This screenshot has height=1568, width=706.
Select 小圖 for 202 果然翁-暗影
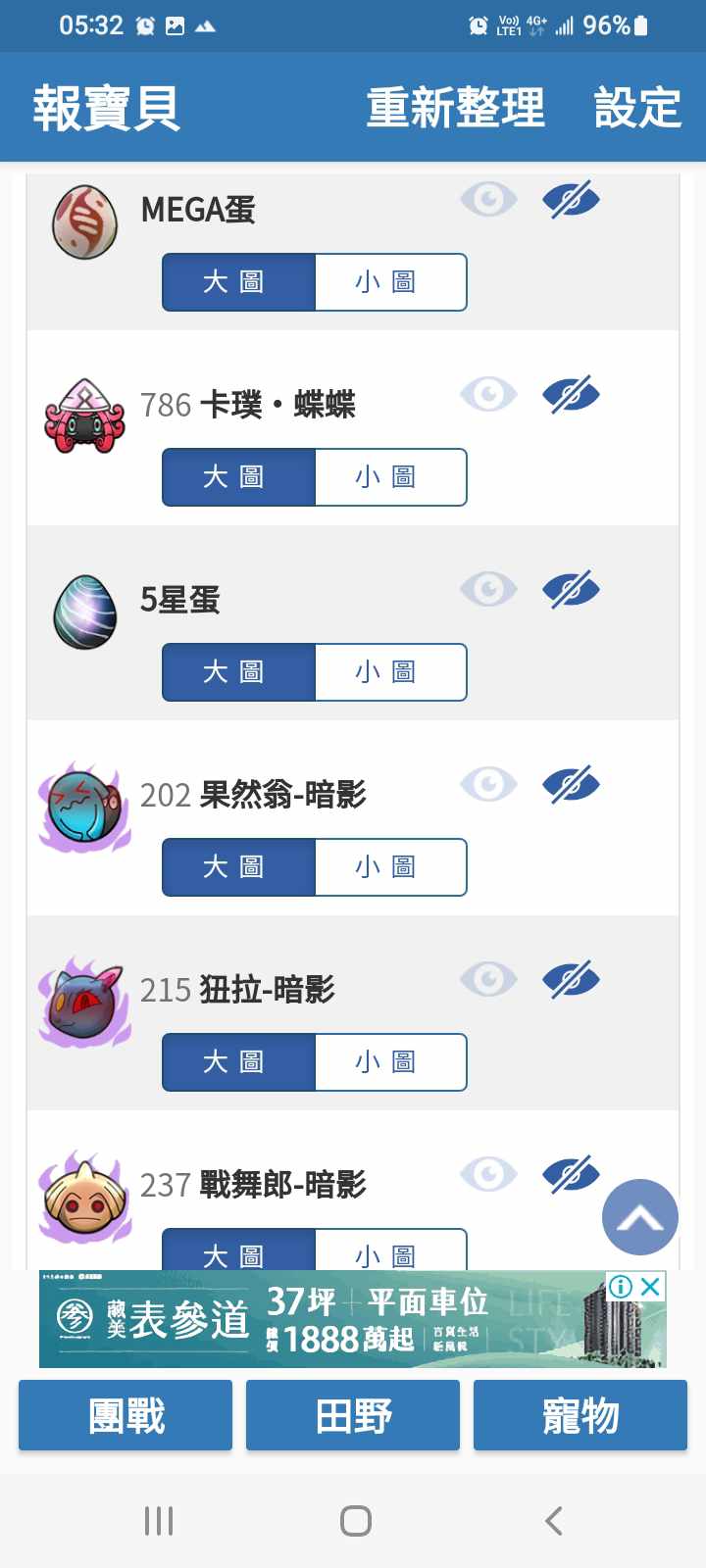coord(389,867)
